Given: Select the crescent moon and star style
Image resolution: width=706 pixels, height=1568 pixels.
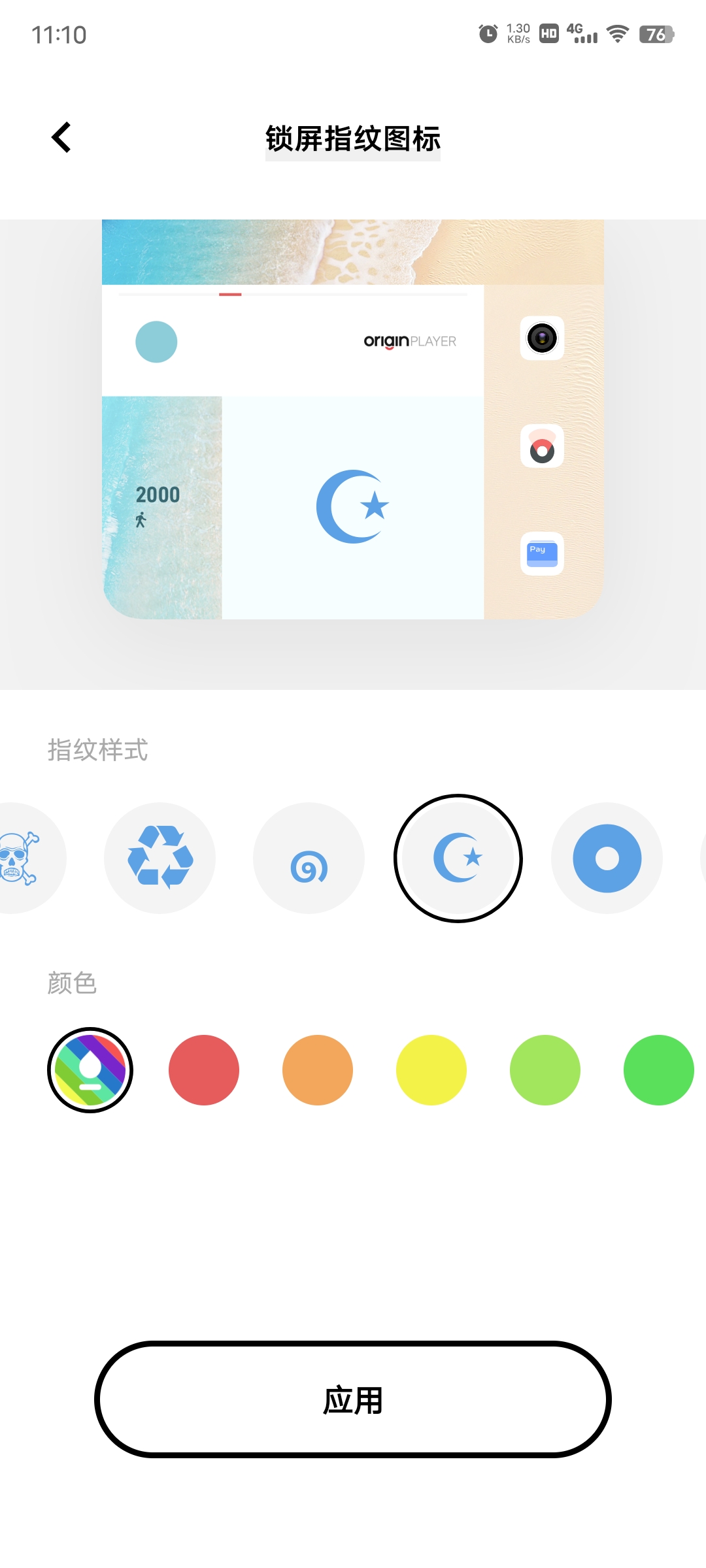Looking at the screenshot, I should 458,858.
